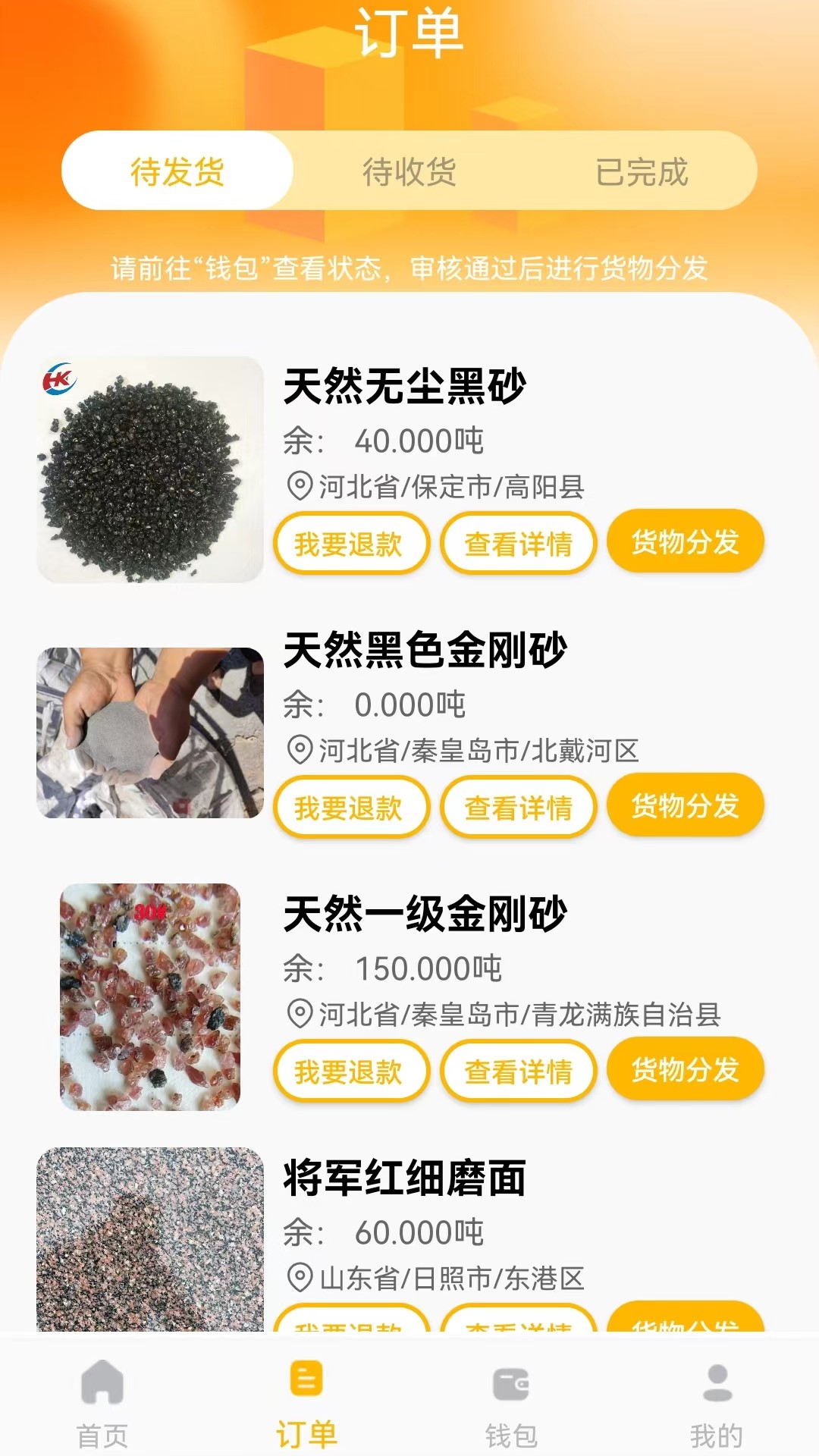Click the location pin beside 河北省/秦皇岛市/北戴河区

[x=299, y=750]
